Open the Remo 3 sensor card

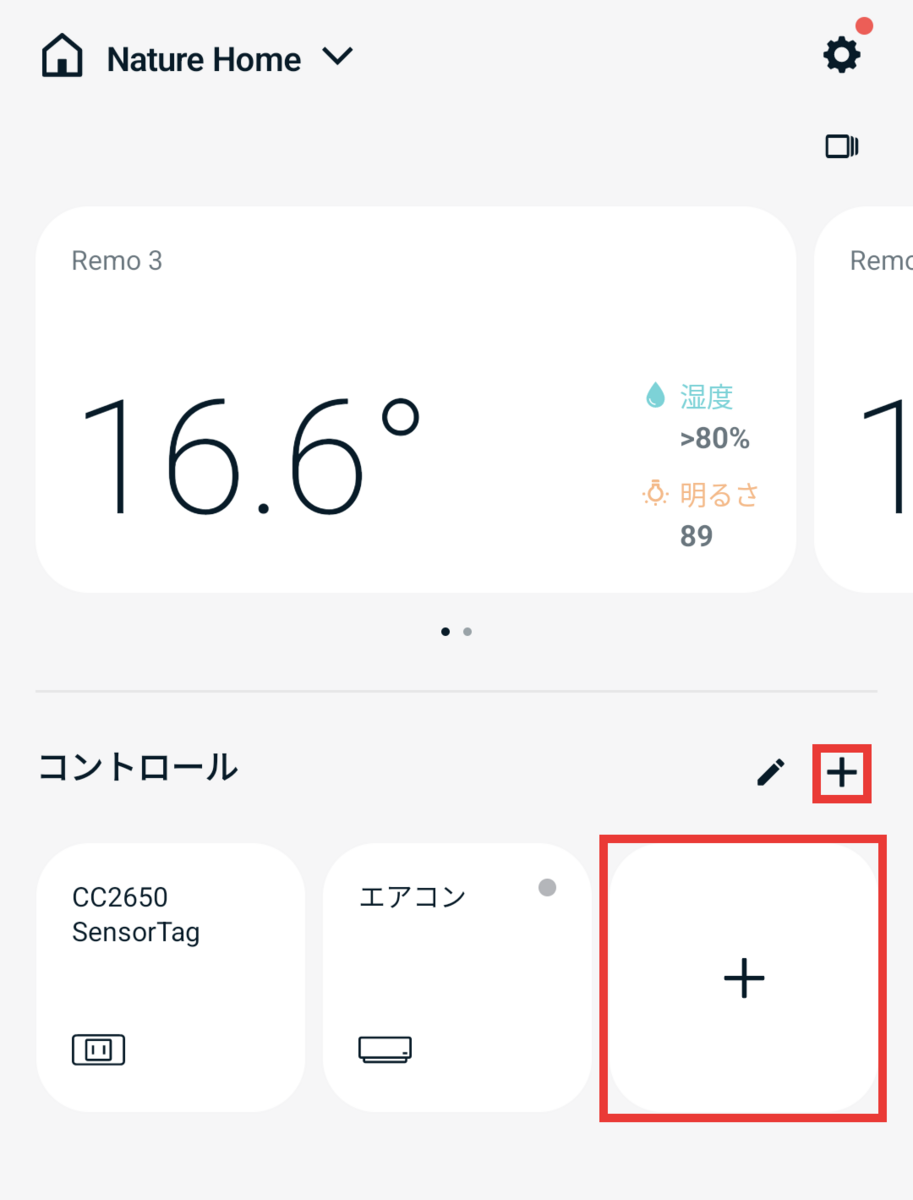click(415, 400)
